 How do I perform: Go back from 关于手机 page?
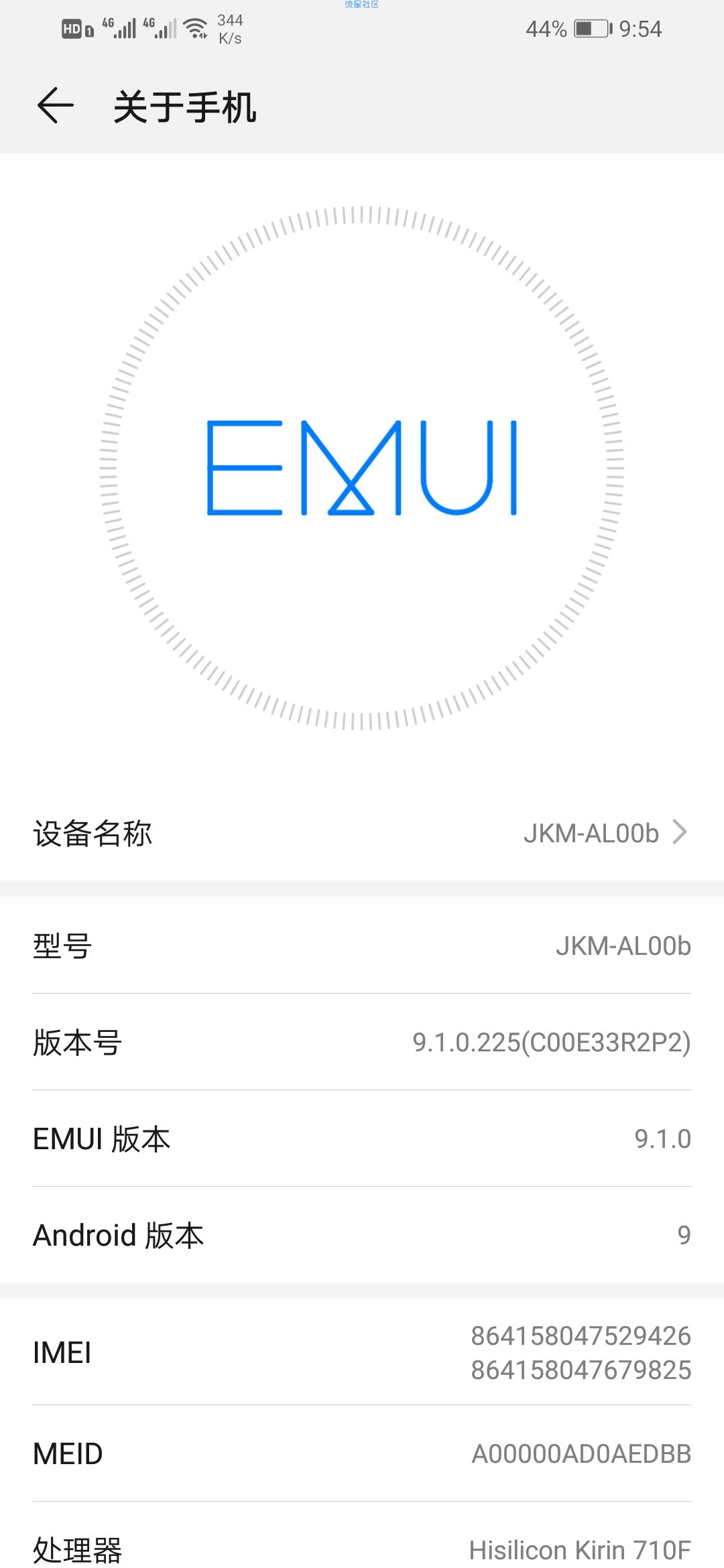(x=55, y=106)
